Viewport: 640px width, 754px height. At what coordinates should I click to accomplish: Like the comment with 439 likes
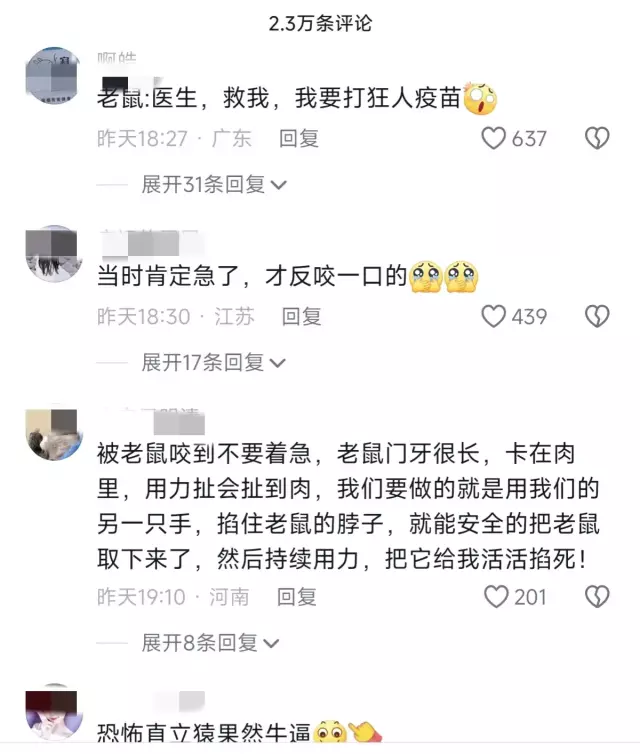(x=494, y=316)
